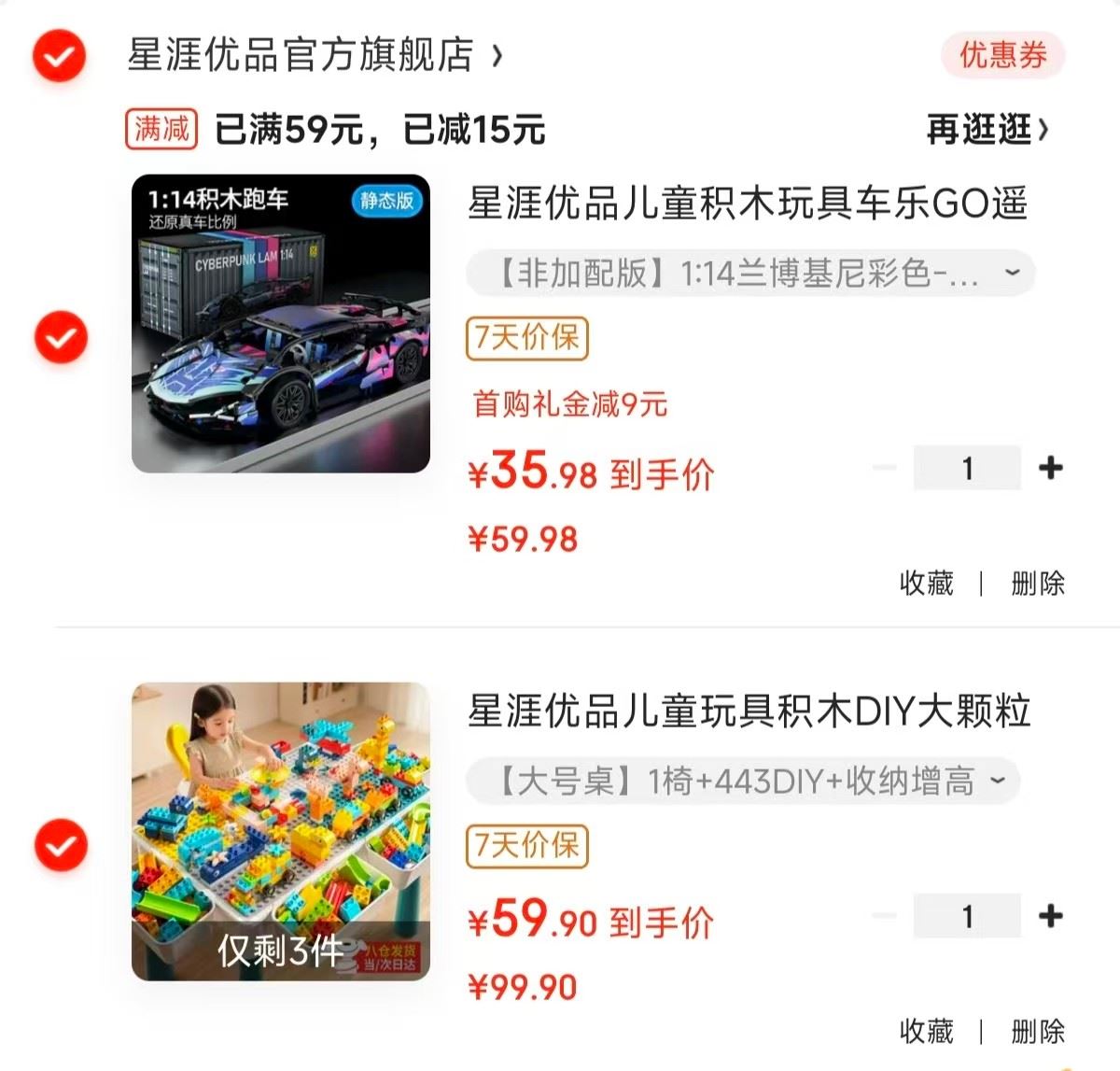The width and height of the screenshot is (1120, 1071).
Task: Edit the quantity field of 积木玩具车
Action: click(x=967, y=468)
